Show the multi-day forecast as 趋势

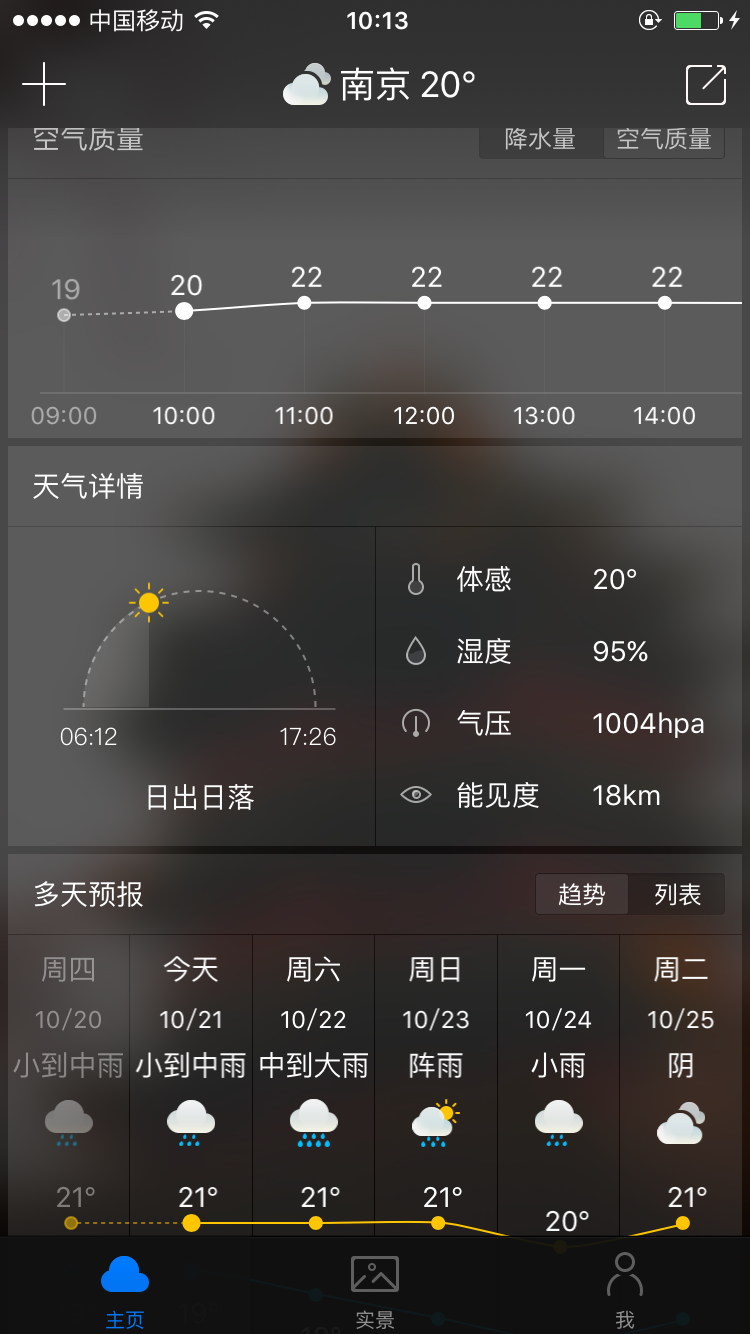pyautogui.click(x=582, y=894)
